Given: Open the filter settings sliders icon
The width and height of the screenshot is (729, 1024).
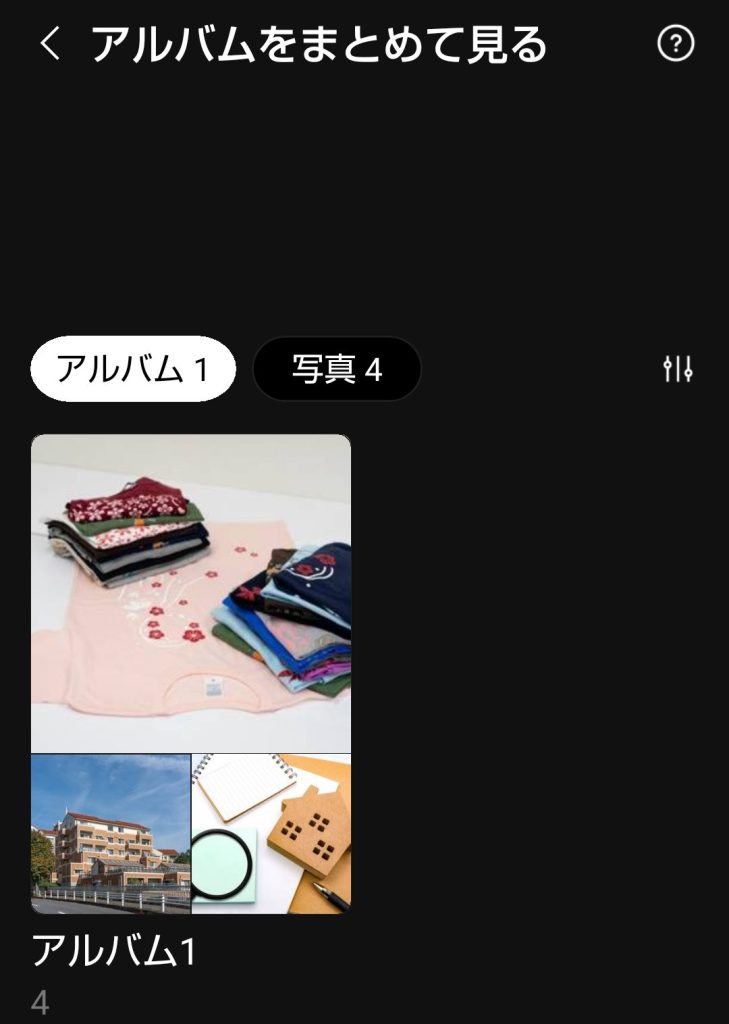Looking at the screenshot, I should 678,369.
